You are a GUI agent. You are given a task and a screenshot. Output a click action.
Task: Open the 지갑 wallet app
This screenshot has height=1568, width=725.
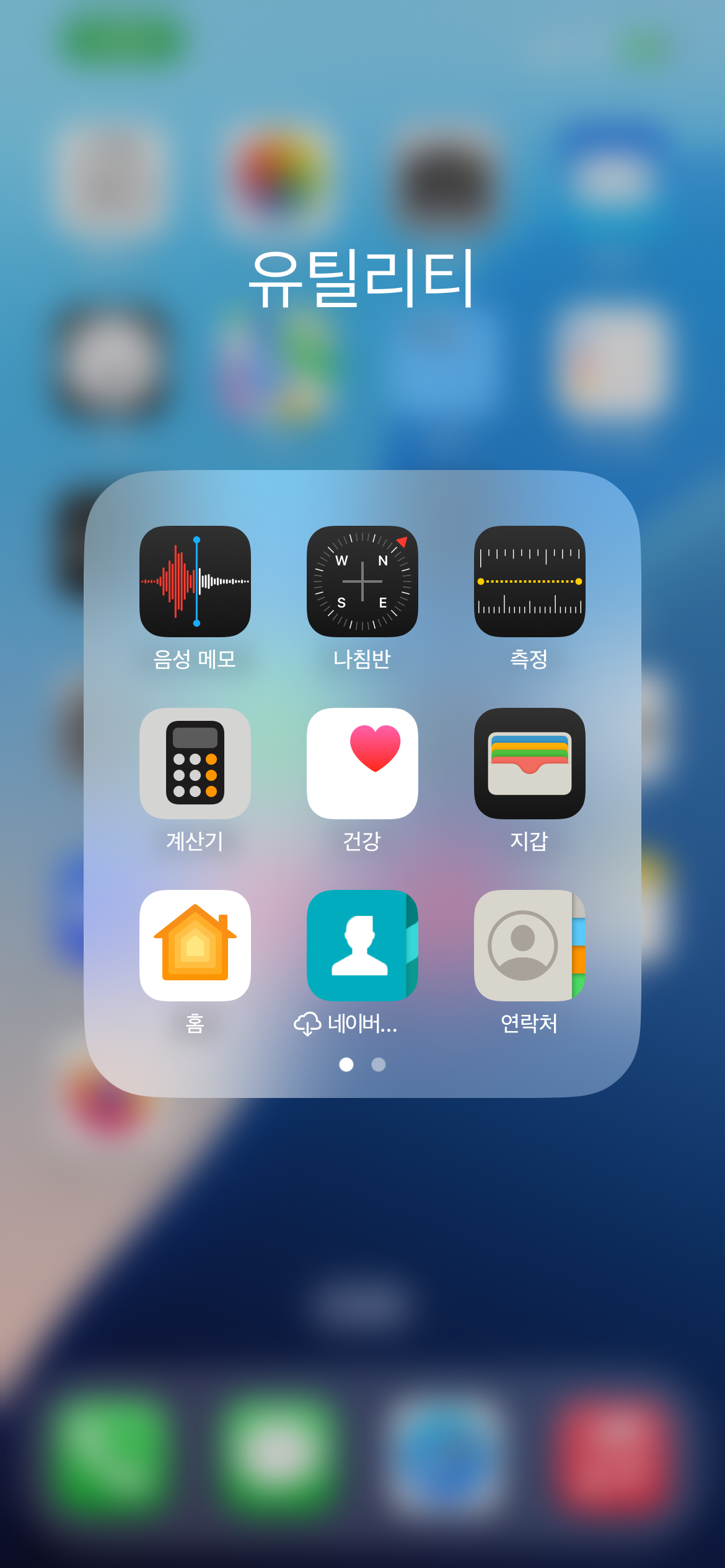pyautogui.click(x=529, y=763)
